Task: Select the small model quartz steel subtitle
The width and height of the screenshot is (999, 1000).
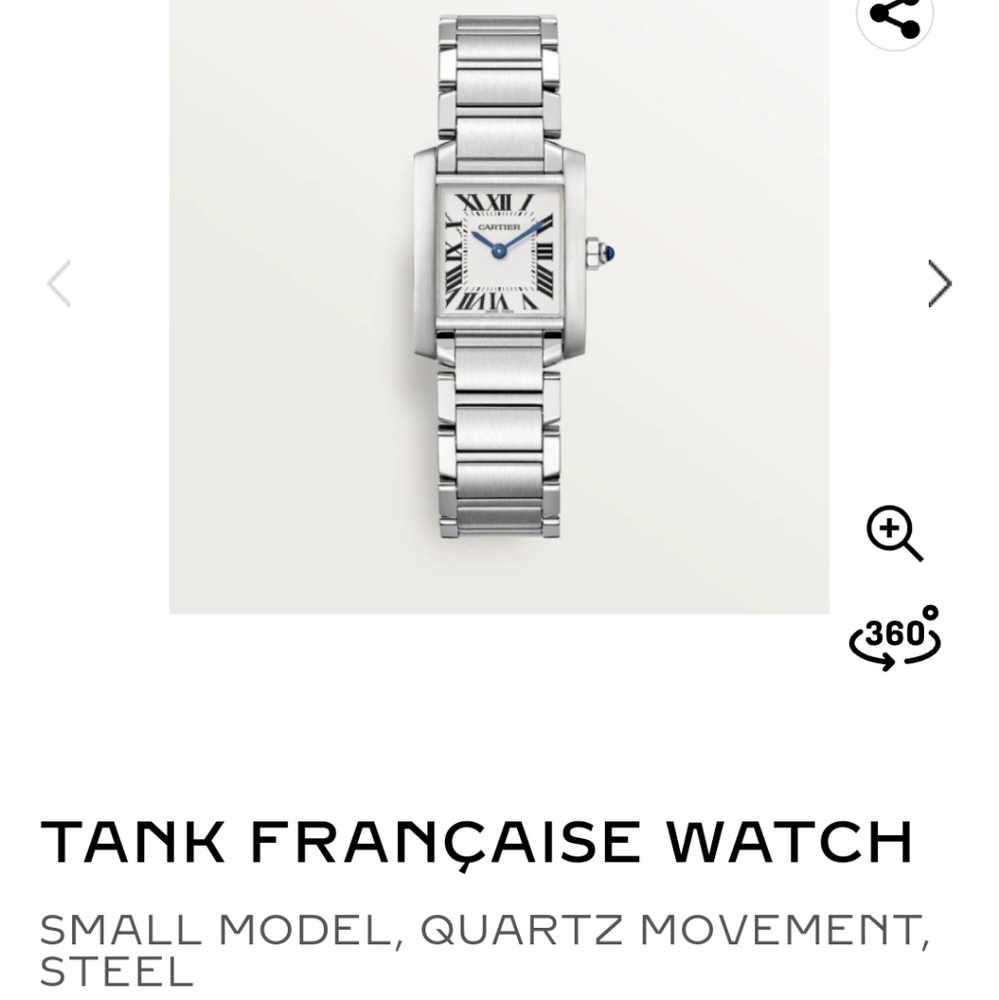Action: coord(484,945)
